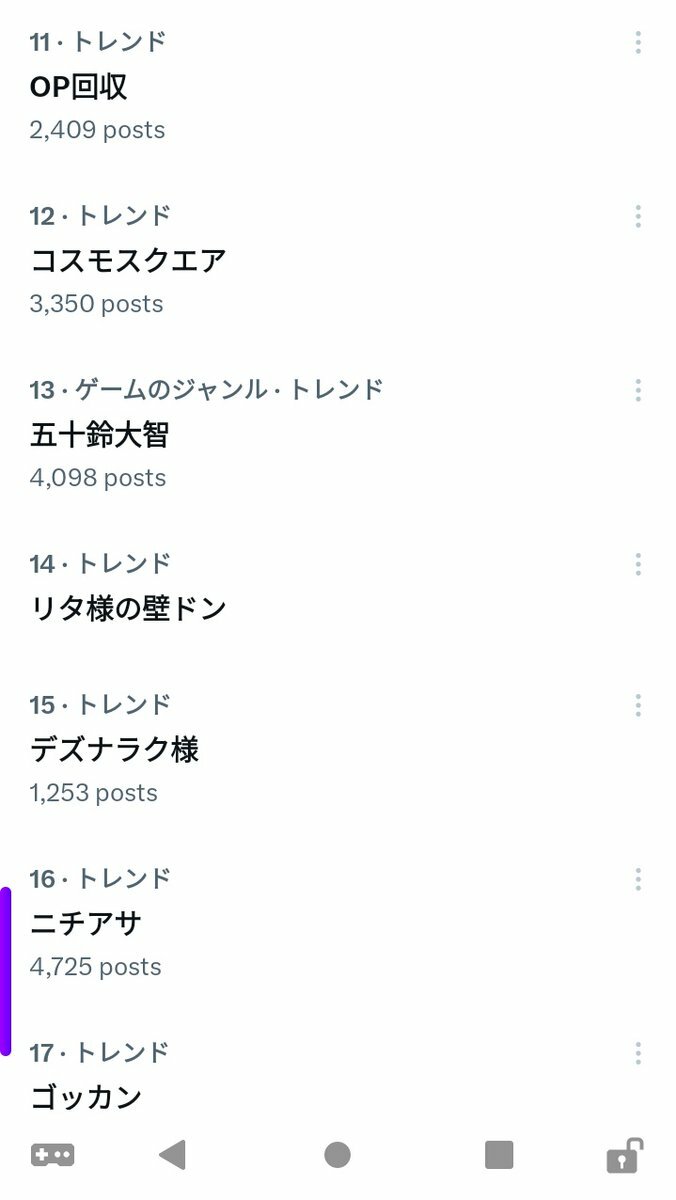
Task: Open the OP回収 trend
Action: (338, 87)
